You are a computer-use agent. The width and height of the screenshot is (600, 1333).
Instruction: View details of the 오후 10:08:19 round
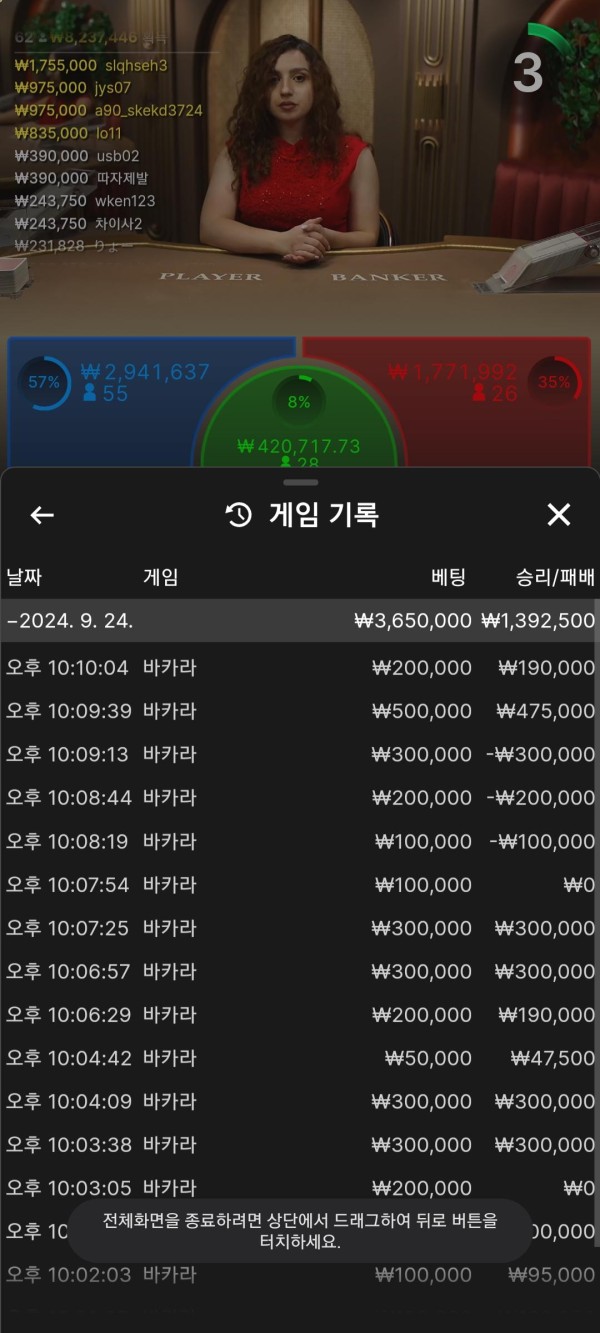[298, 841]
